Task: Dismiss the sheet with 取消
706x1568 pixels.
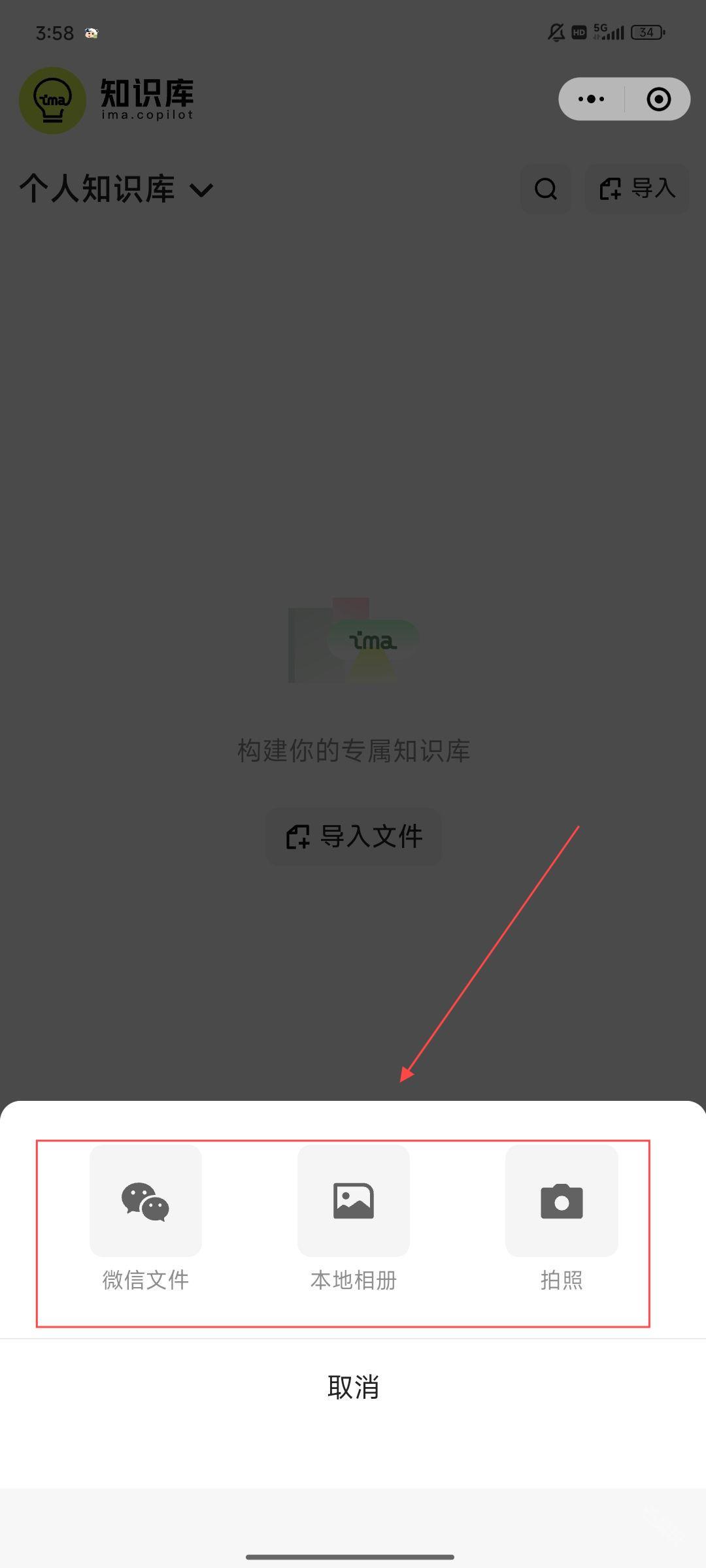Action: 353,1386
